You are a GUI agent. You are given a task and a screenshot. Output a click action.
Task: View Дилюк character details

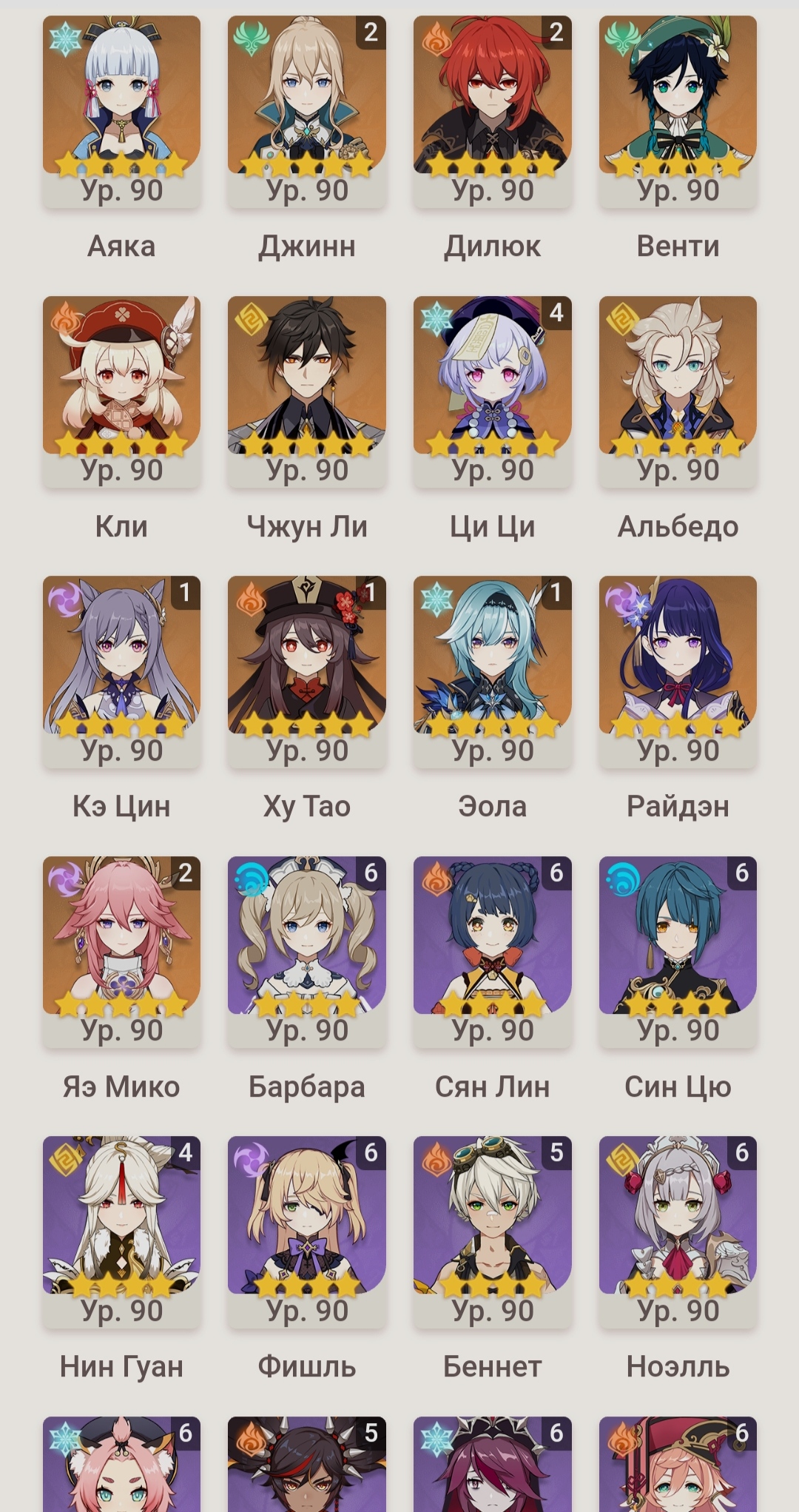[x=493, y=111]
